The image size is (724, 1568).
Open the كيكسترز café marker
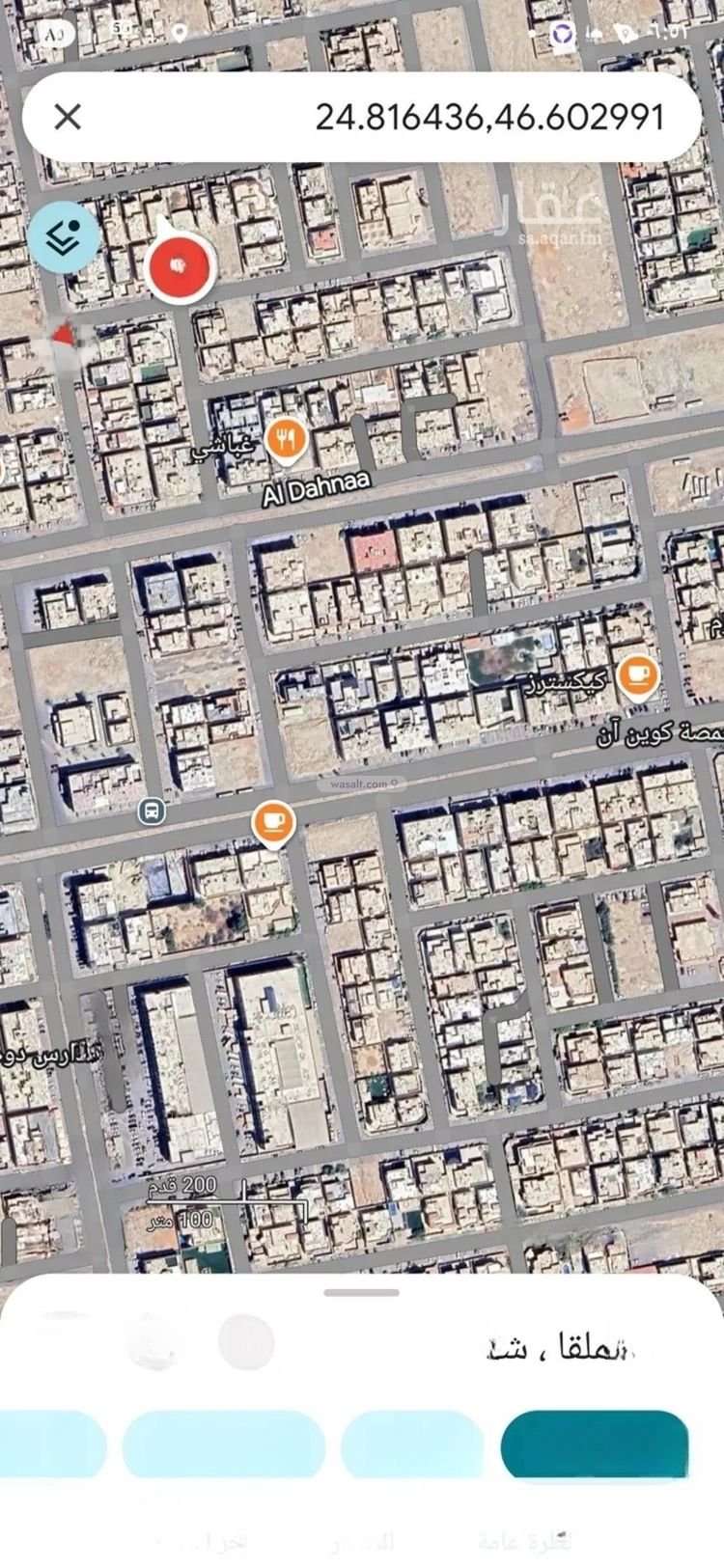coord(637,676)
